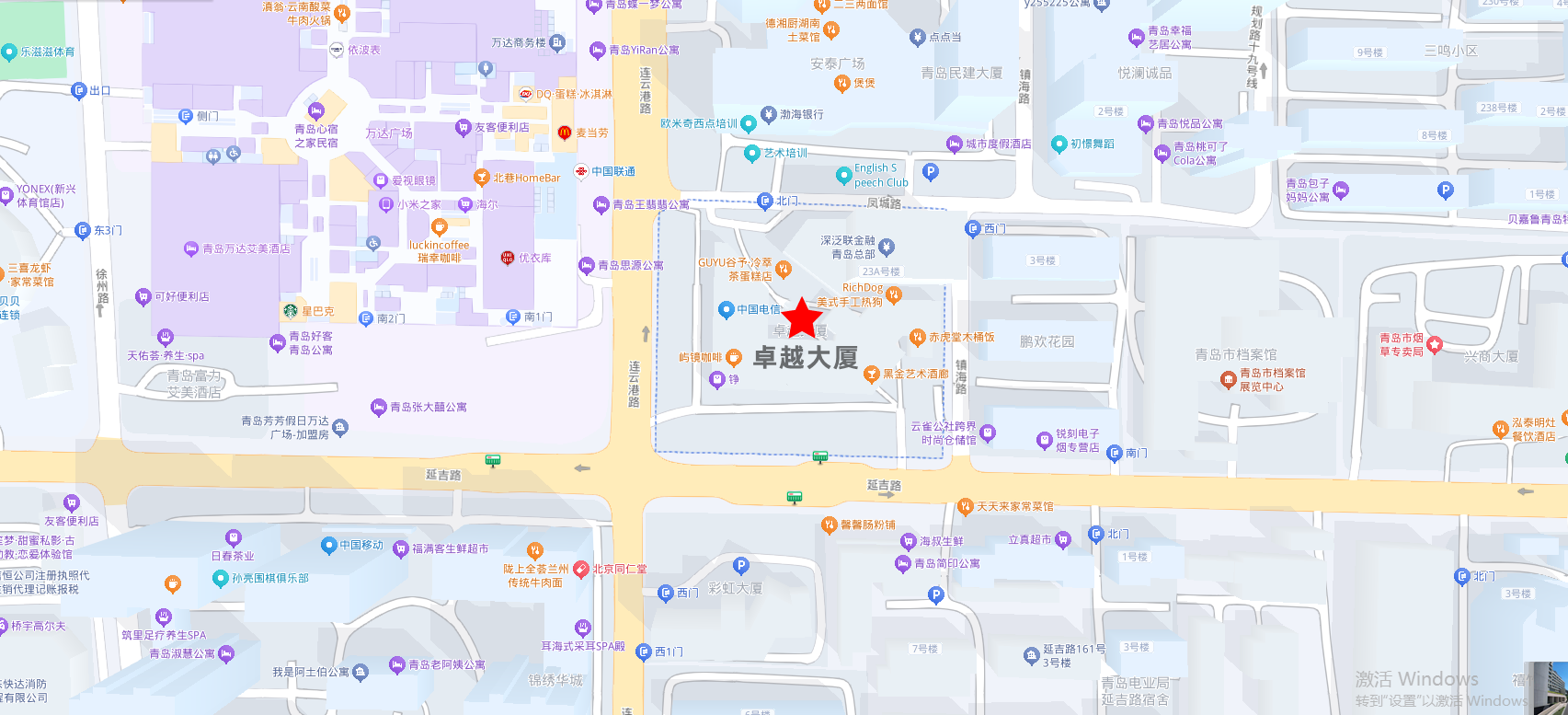Select the 屿镜咖啡 cafe marker
The image size is (1568, 715).
734,357
